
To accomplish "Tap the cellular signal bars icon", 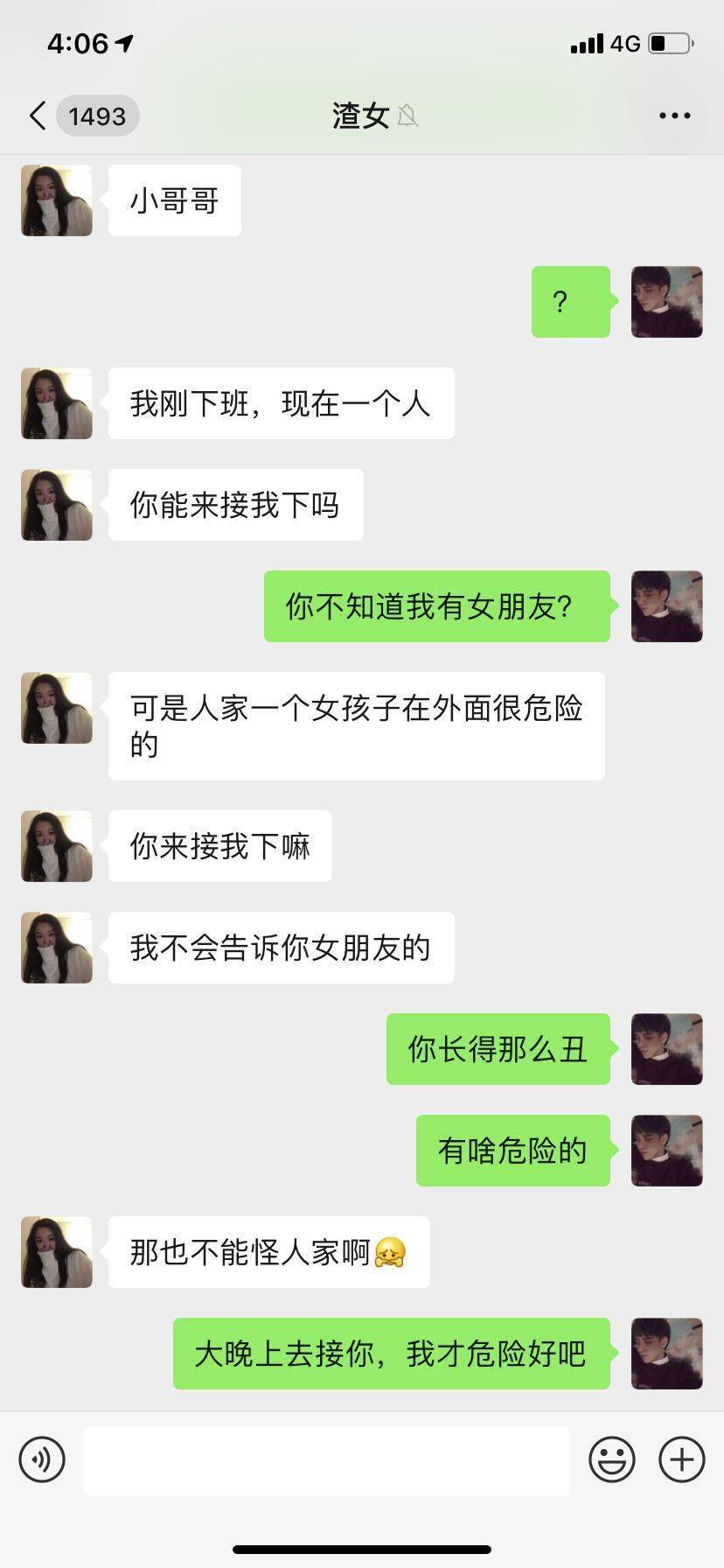I will 587,43.
